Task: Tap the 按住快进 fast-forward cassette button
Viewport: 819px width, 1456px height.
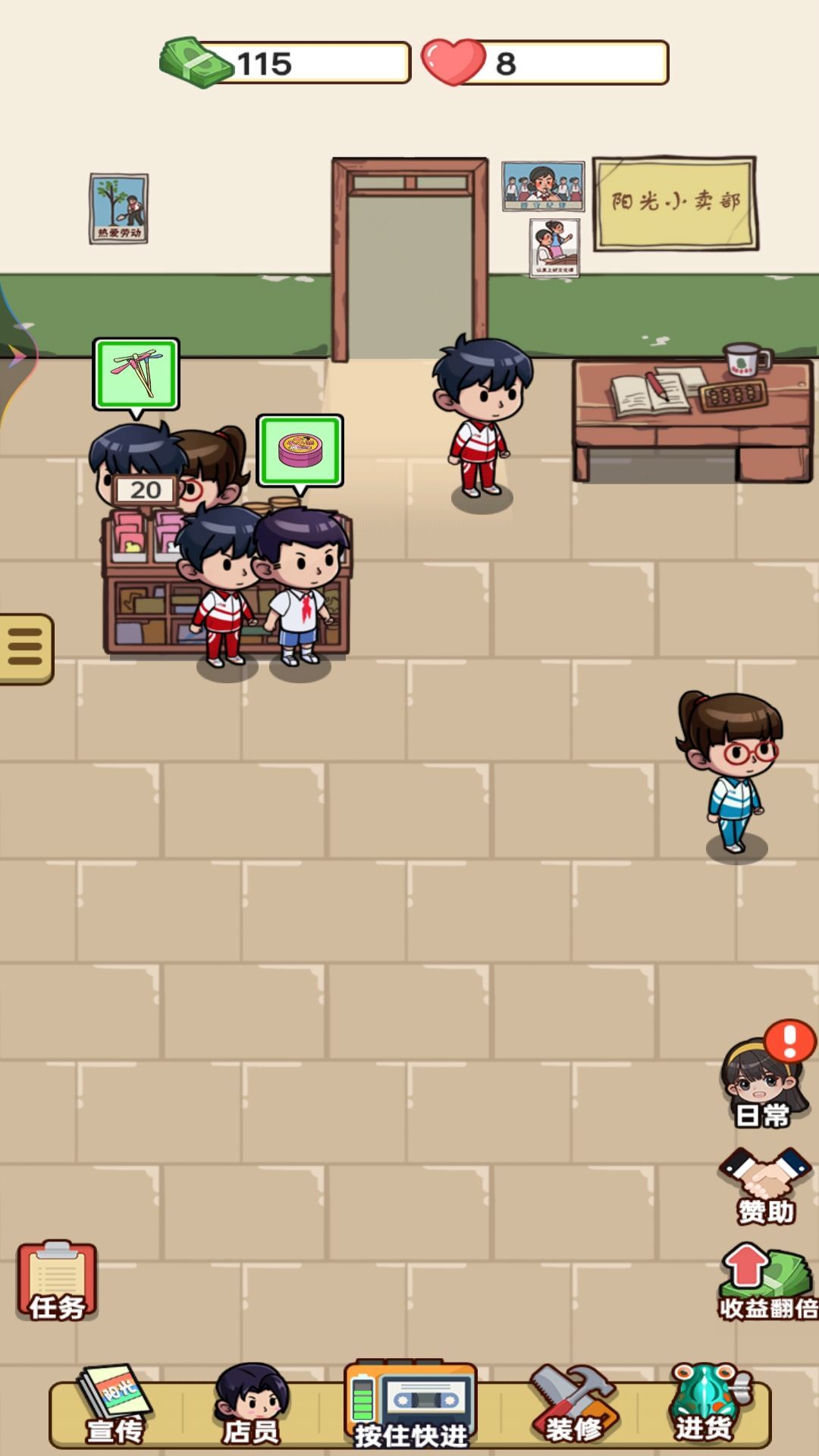Action: point(411,1404)
